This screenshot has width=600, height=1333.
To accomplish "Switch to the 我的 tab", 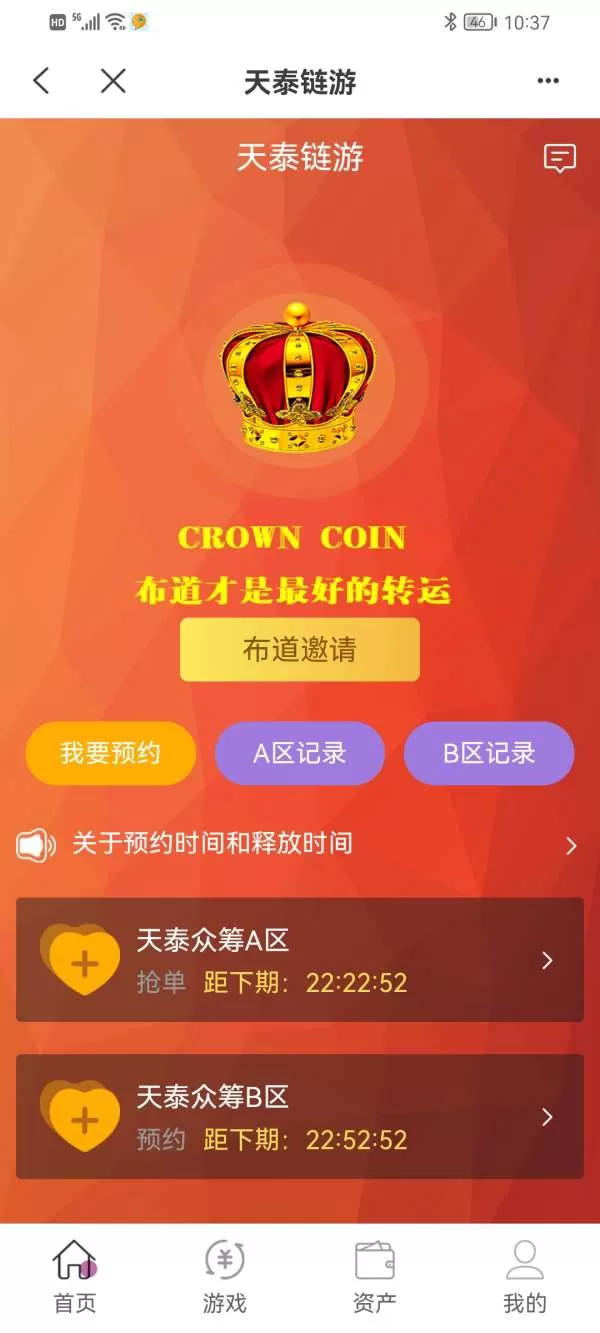I will pos(525,1277).
